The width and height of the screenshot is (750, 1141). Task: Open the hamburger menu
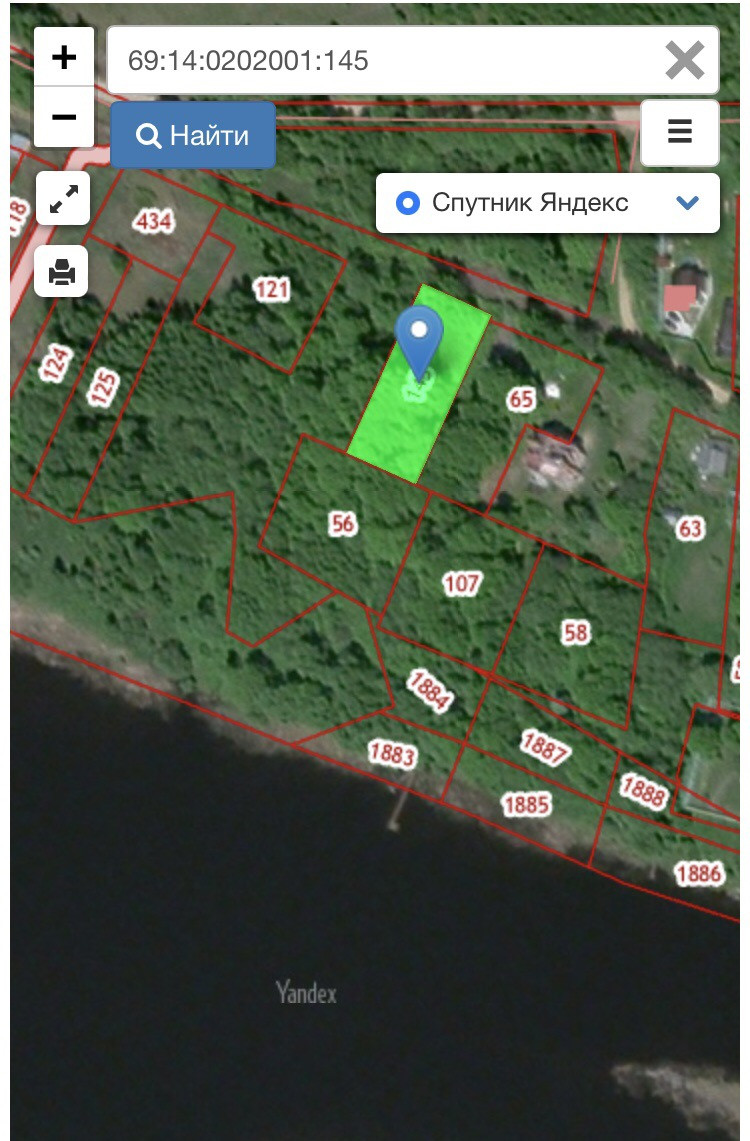679,132
